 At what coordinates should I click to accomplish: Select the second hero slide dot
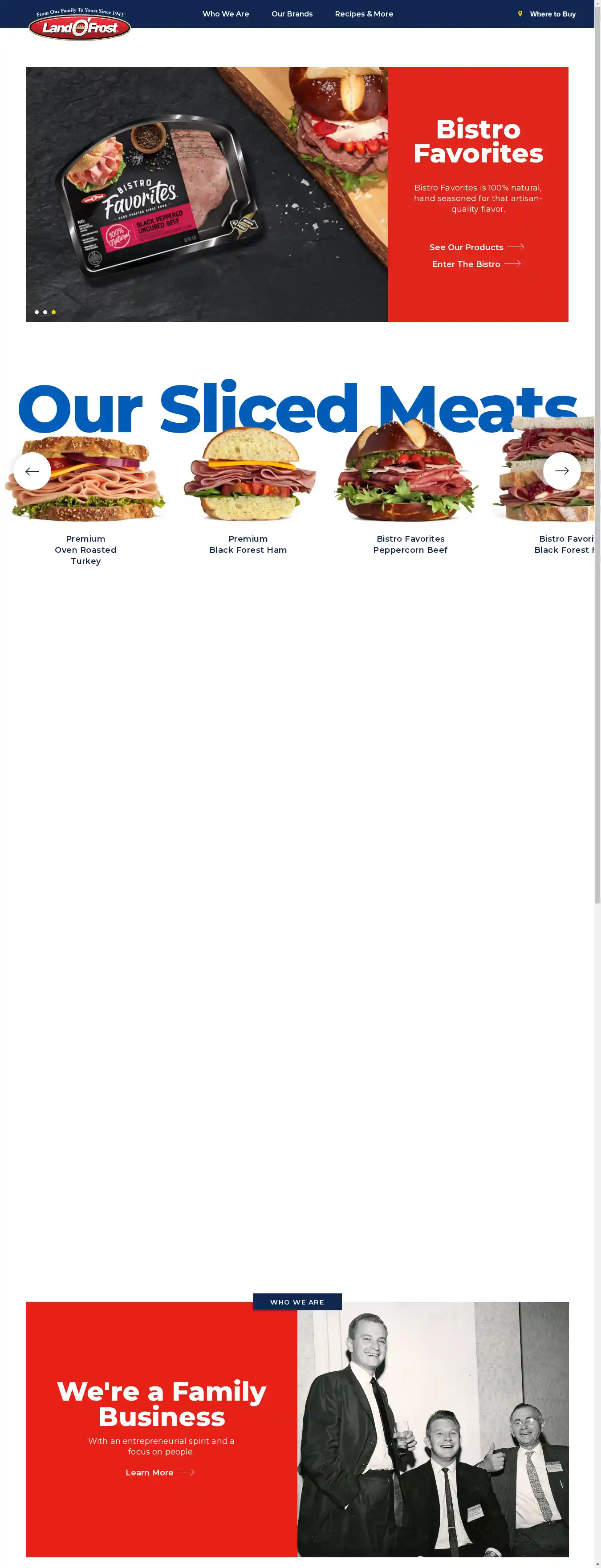click(45, 312)
